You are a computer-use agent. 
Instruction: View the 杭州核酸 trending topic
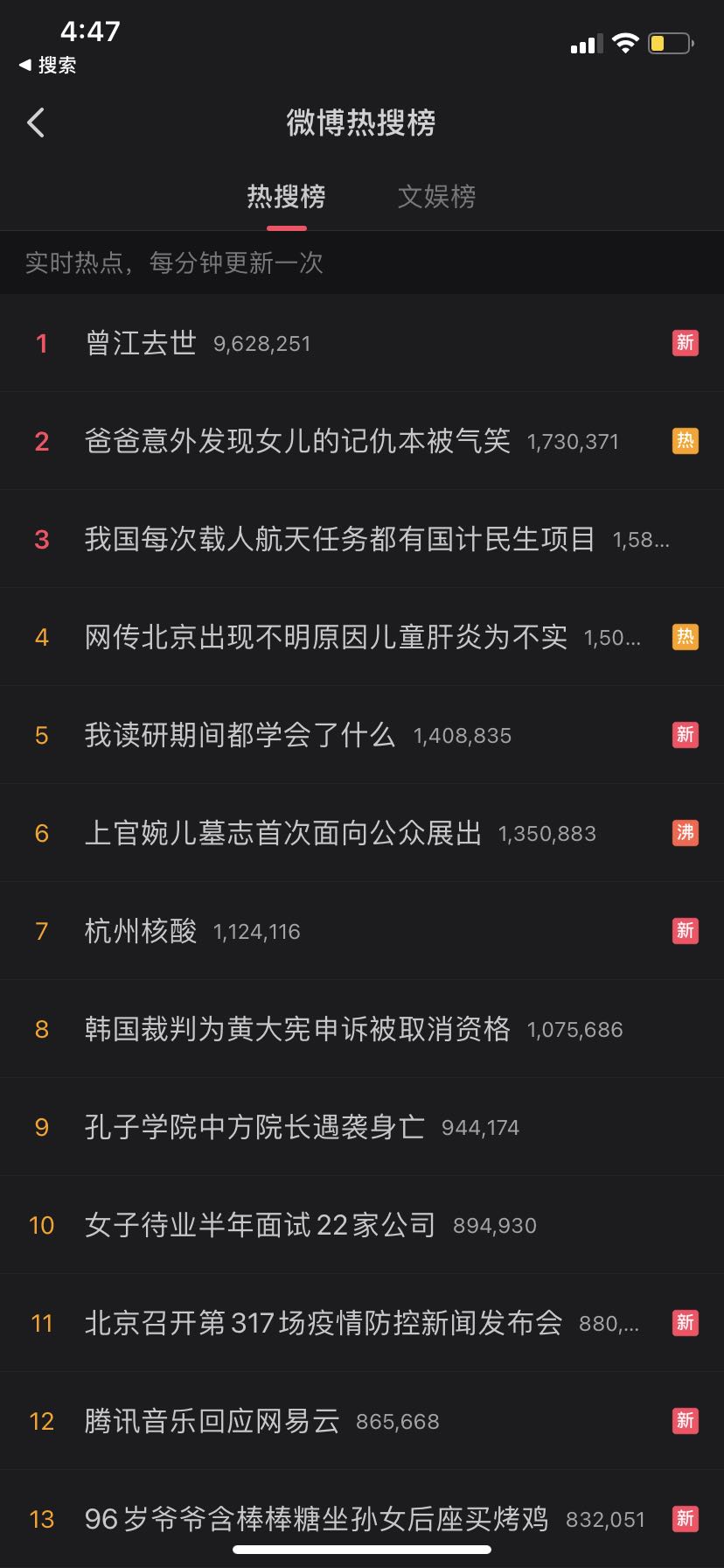pos(142,931)
